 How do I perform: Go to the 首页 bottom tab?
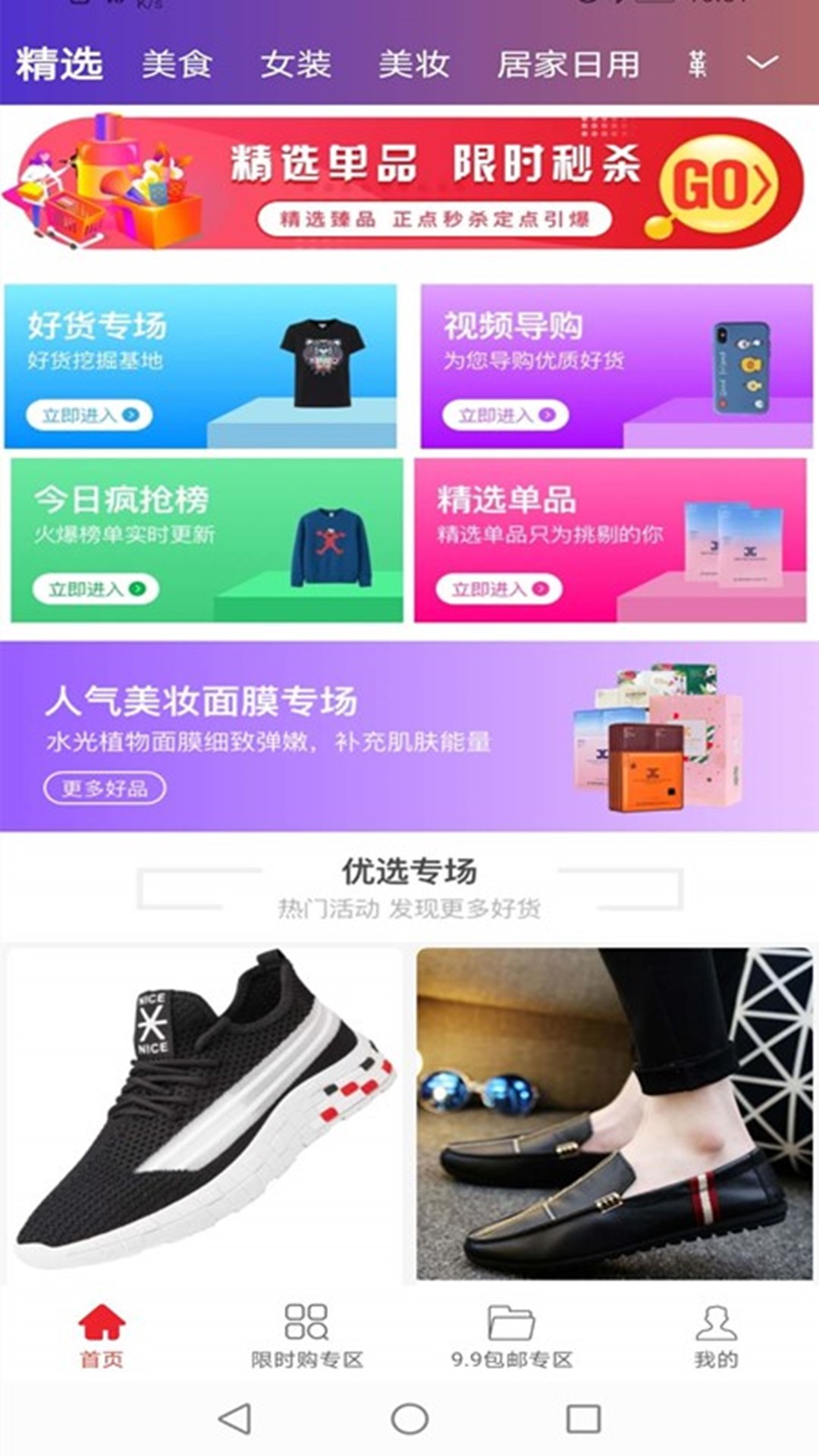pyautogui.click(x=102, y=1336)
